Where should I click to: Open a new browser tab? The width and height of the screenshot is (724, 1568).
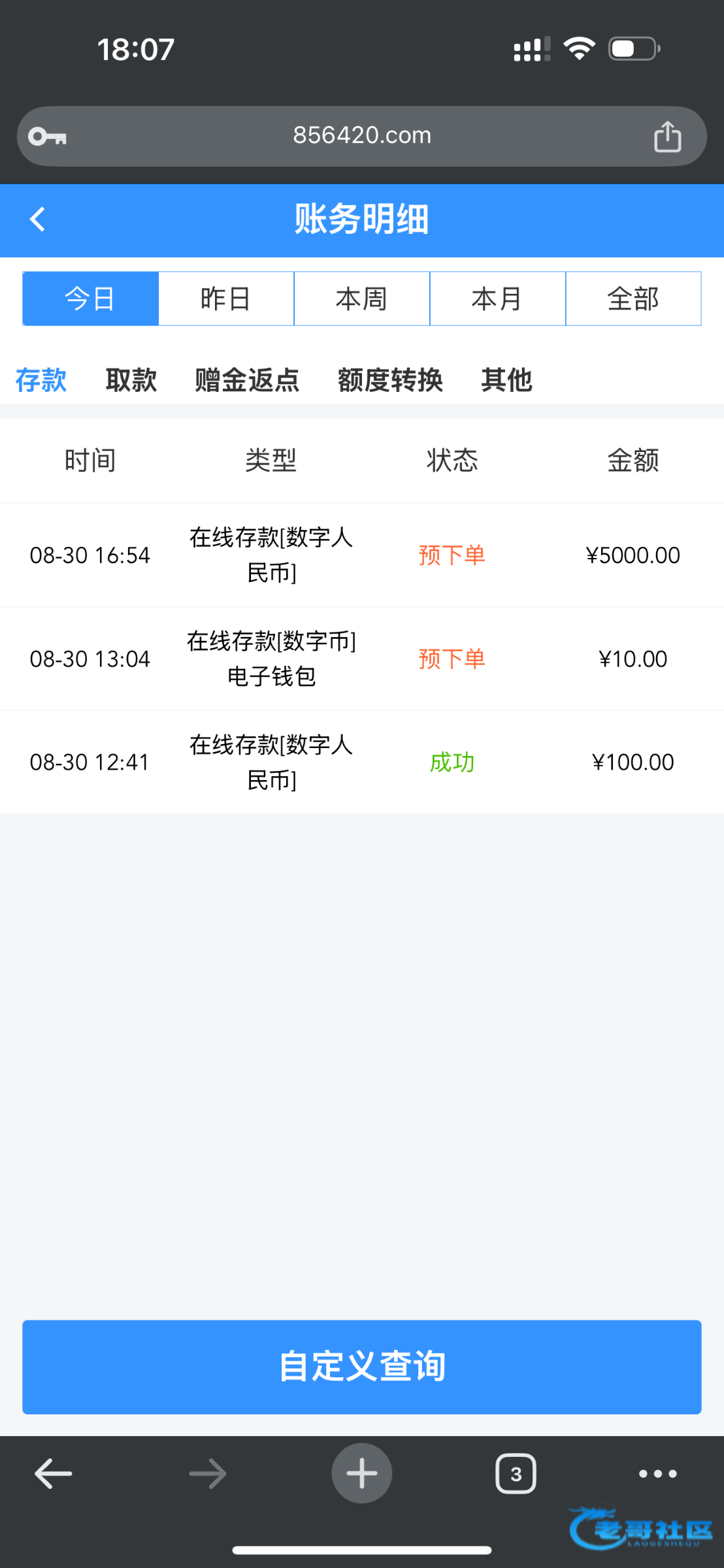362,1473
